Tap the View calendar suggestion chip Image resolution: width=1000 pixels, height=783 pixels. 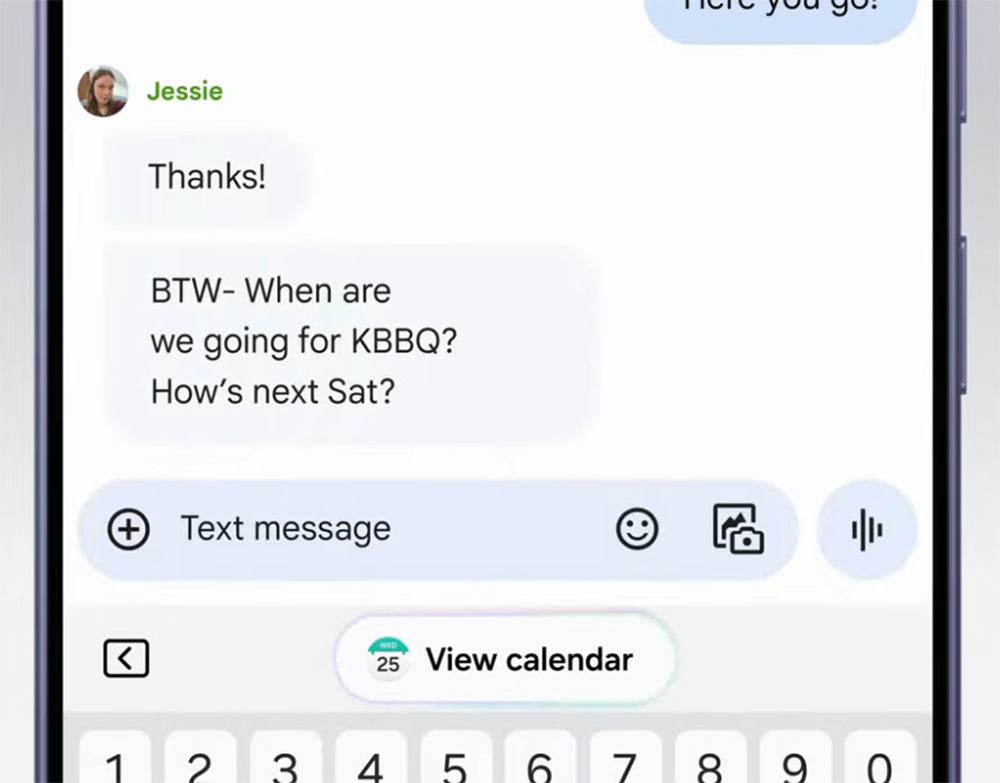pyautogui.click(x=505, y=660)
